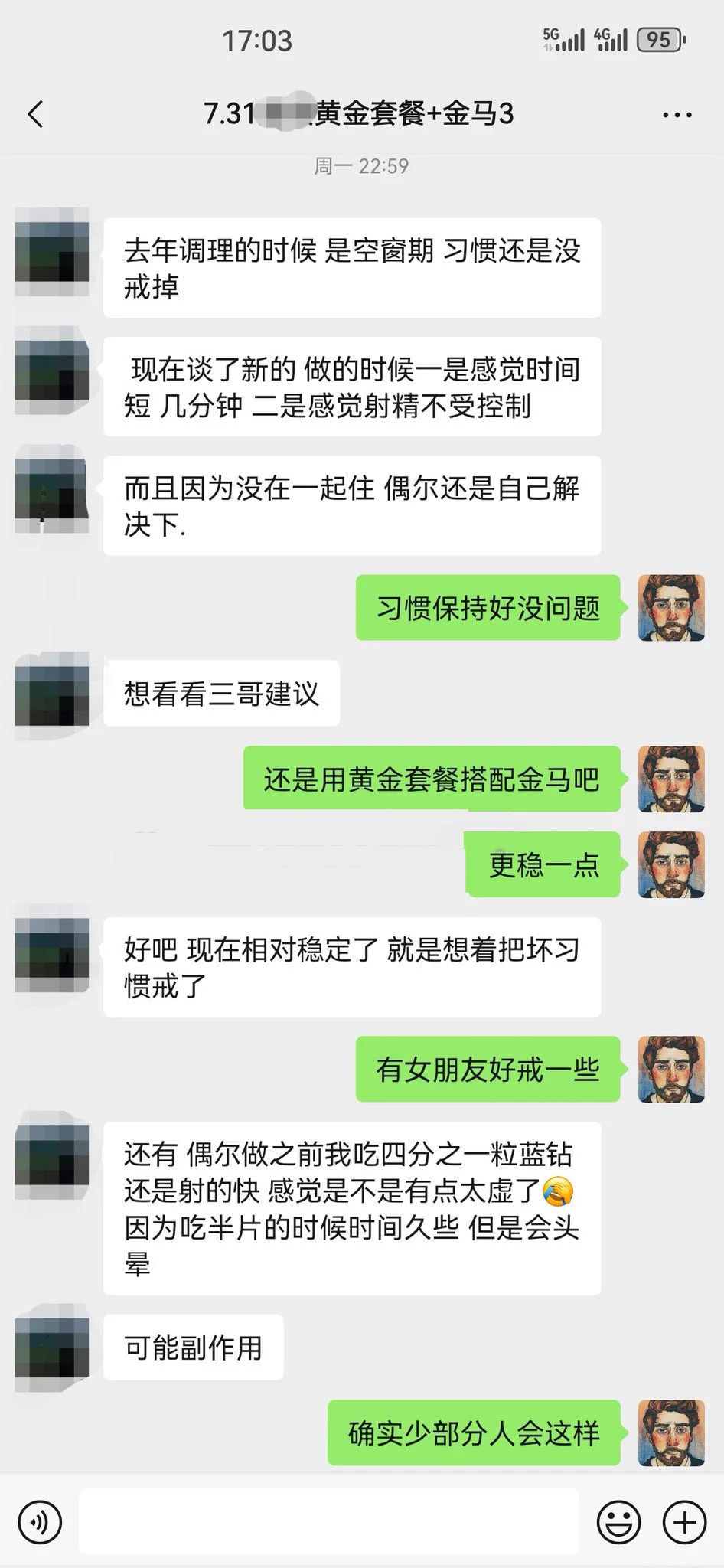This screenshot has width=724, height=1568.
Task: Open sender avatar beside '习惯保持好没问题'
Action: click(671, 608)
